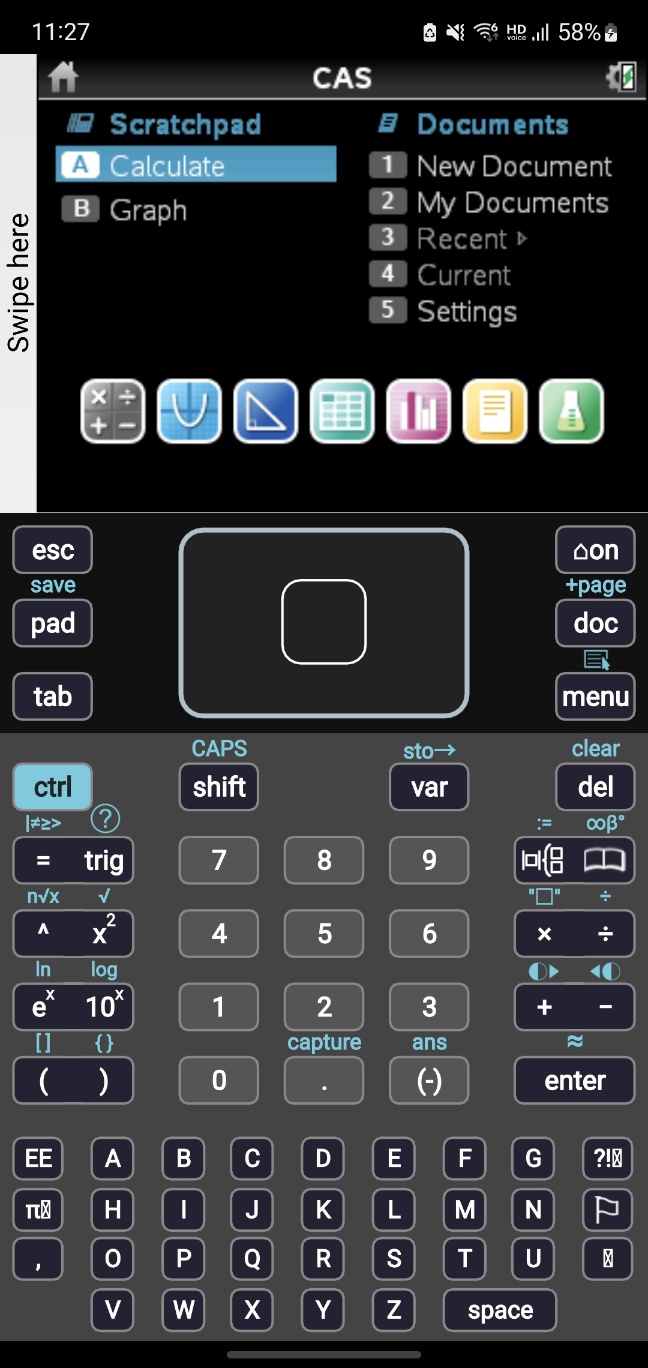Tap the home on key
This screenshot has width=648, height=1368.
[x=595, y=550]
